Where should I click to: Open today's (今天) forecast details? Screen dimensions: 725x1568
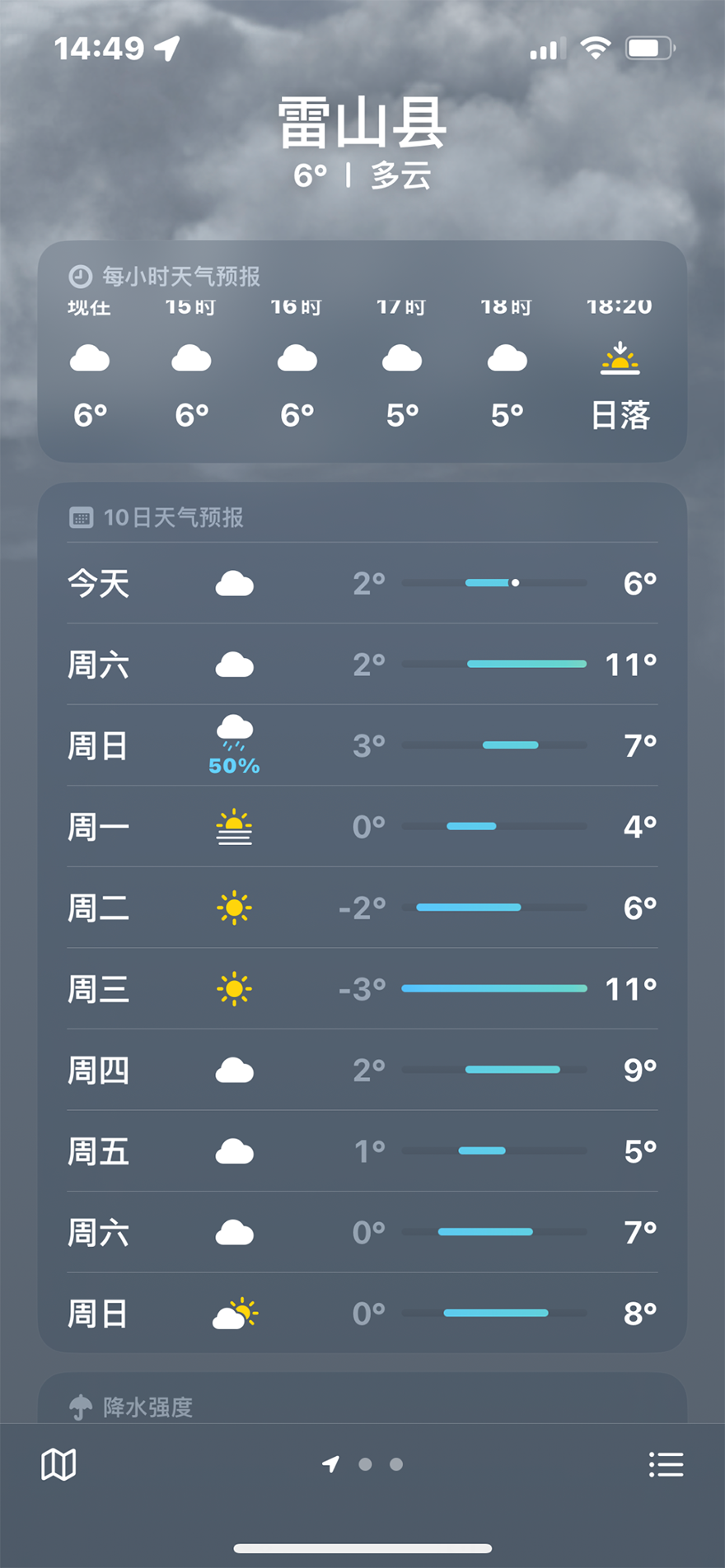(x=362, y=583)
